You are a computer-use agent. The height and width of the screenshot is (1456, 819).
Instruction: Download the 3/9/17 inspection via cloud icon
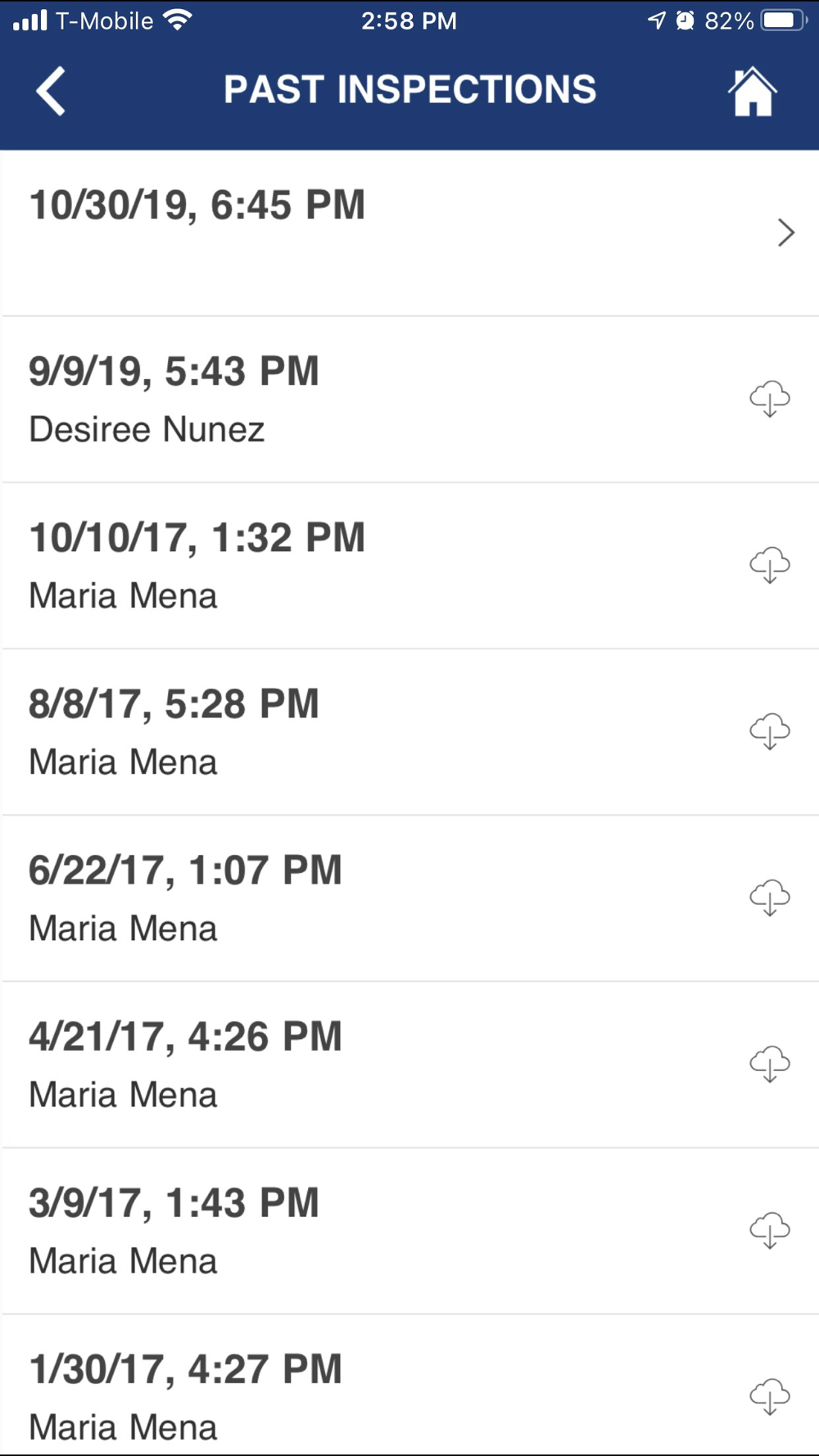[770, 1230]
